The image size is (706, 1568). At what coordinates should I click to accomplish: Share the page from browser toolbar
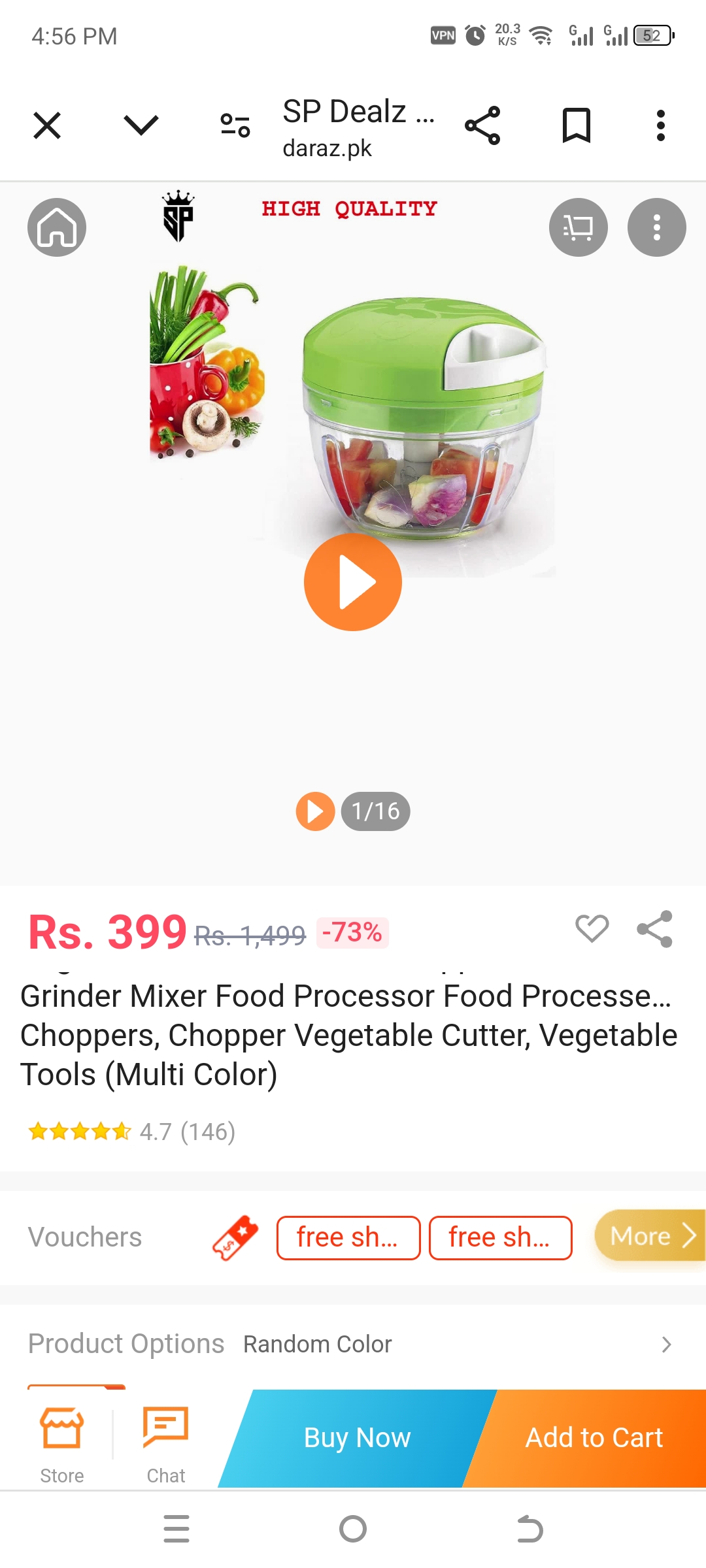tap(482, 125)
